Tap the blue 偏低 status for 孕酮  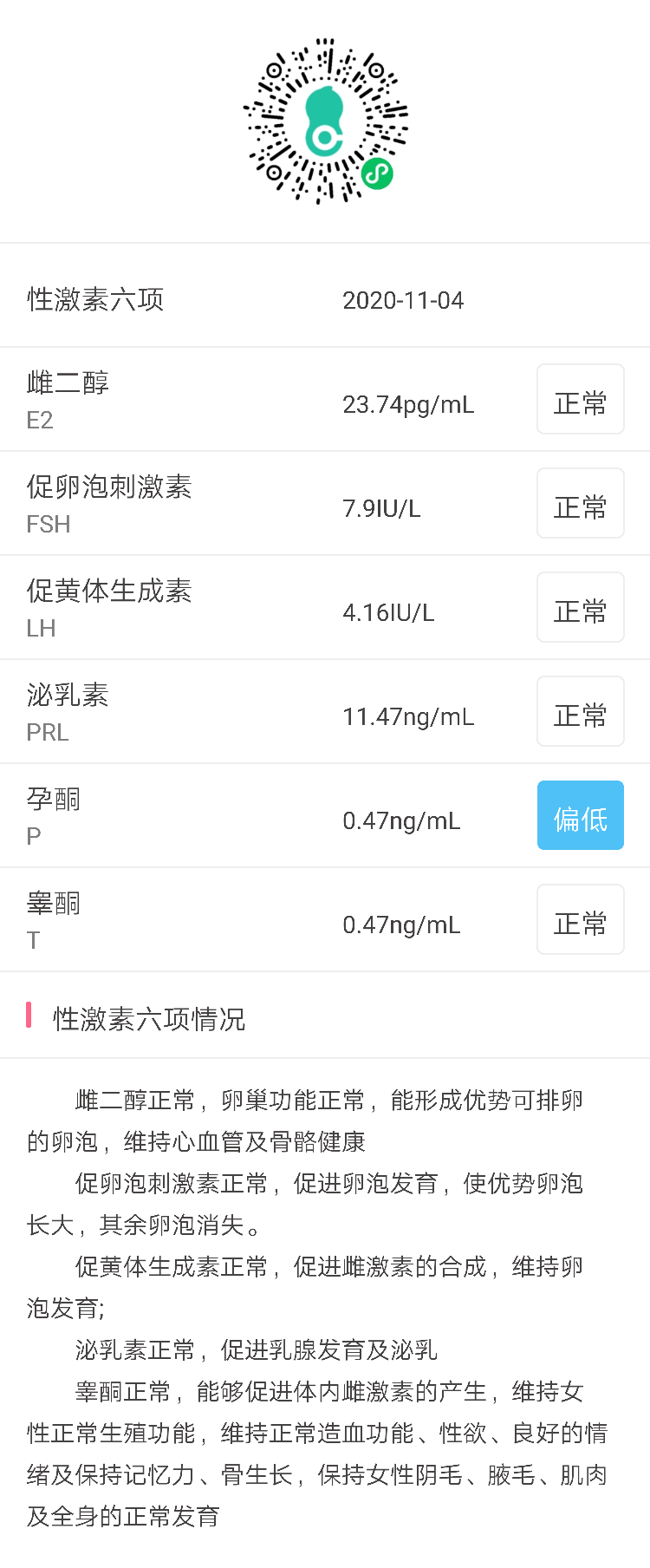(580, 815)
